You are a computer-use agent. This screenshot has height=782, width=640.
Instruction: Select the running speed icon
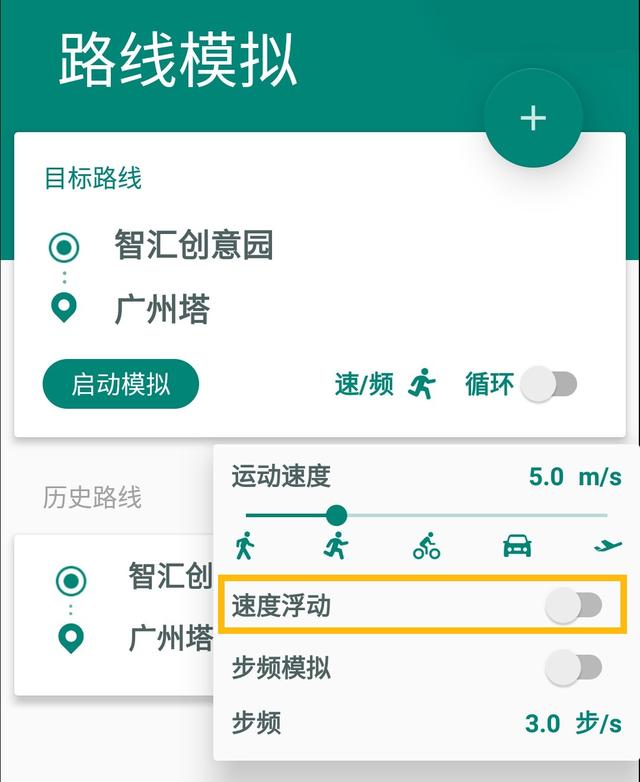(x=336, y=546)
